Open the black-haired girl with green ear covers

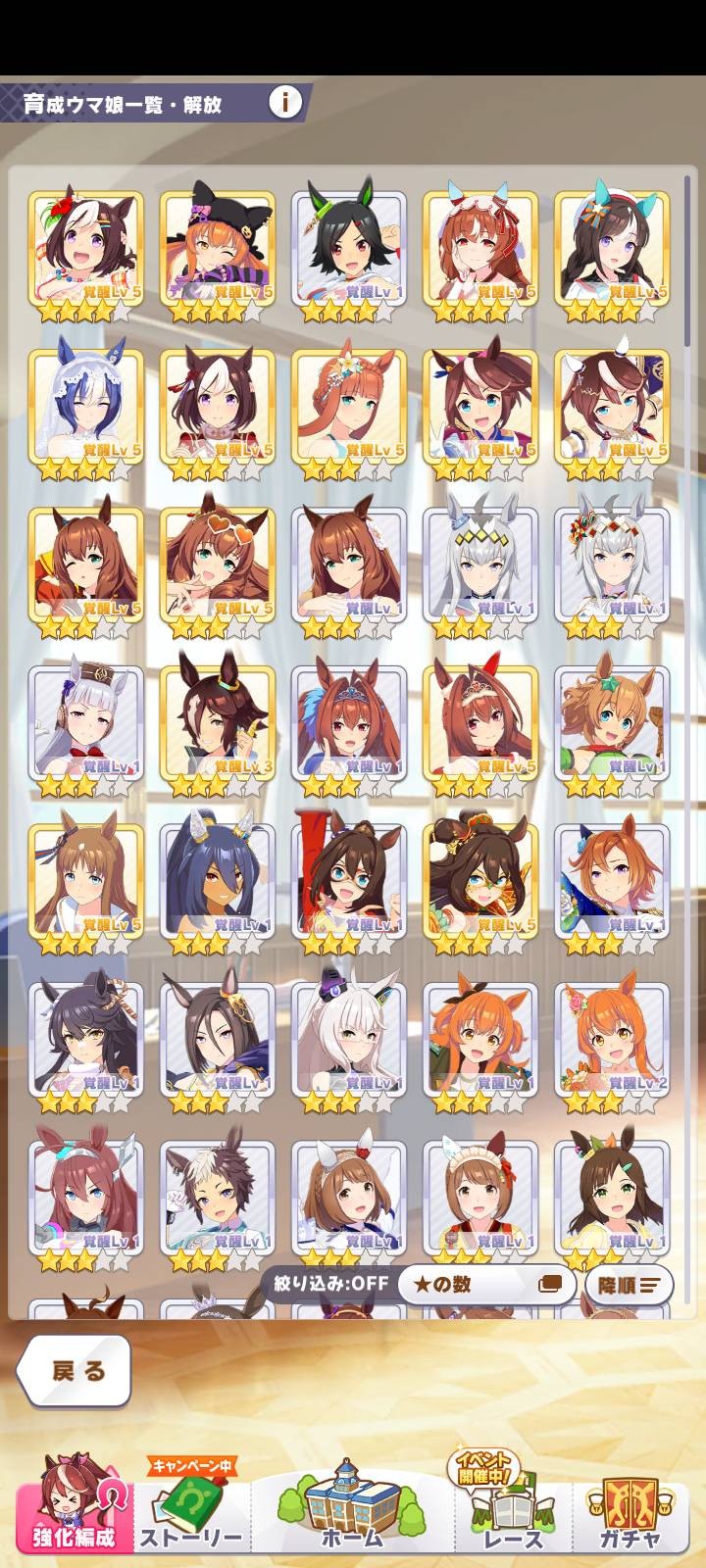tap(349, 246)
